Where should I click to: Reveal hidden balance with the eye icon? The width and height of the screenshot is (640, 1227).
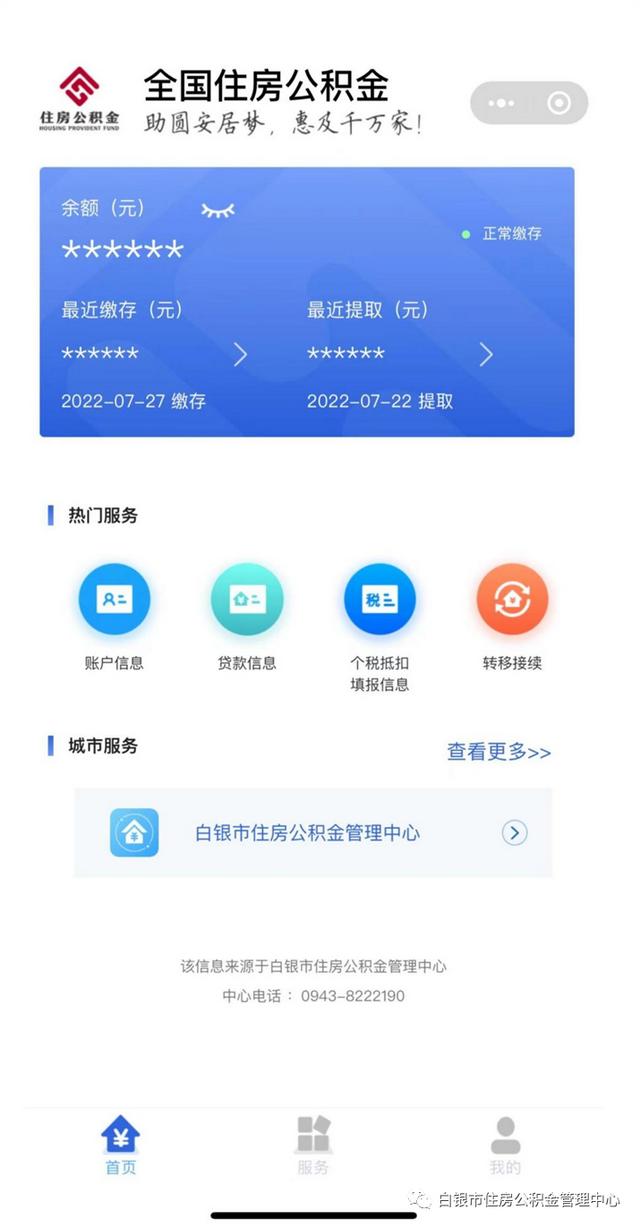coord(218,210)
